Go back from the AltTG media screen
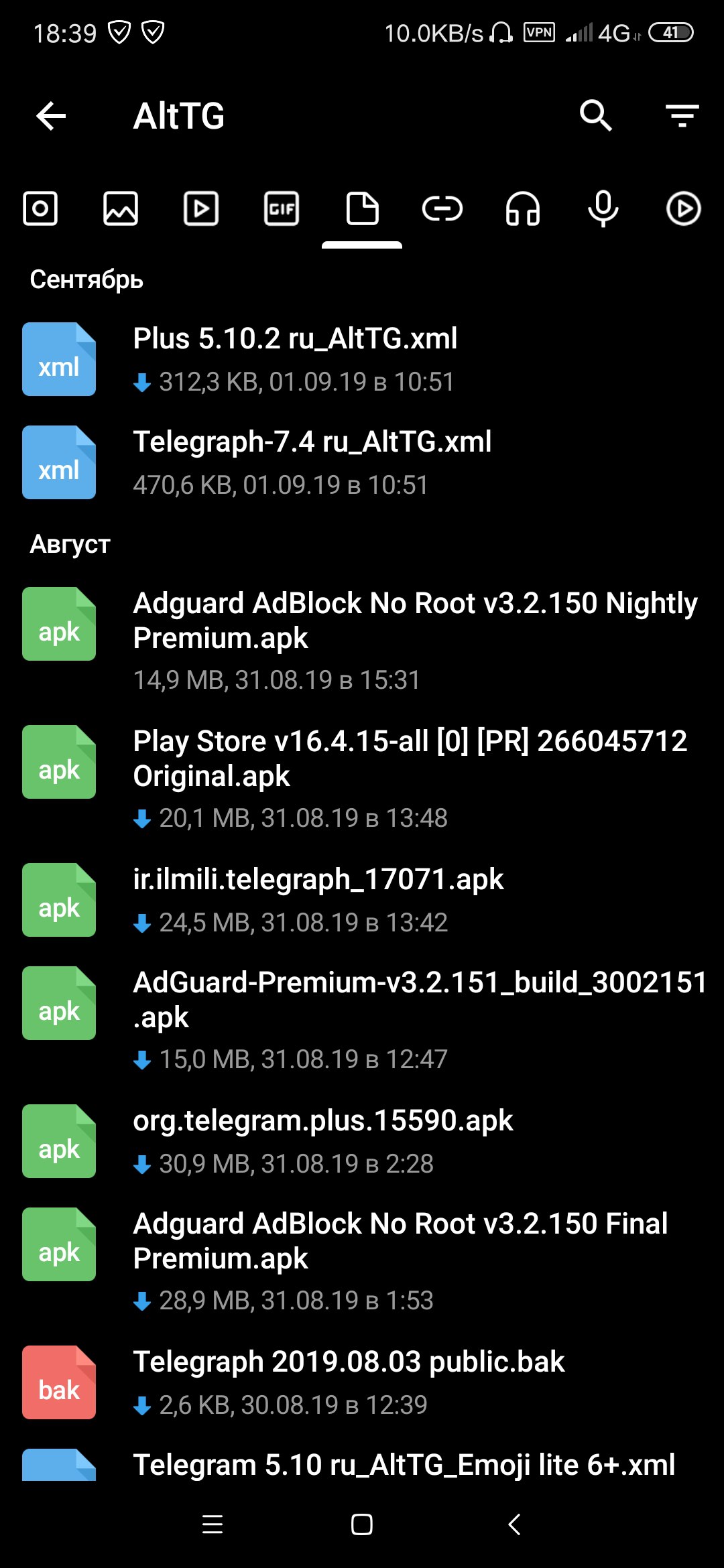The height and width of the screenshot is (1568, 724). [x=51, y=116]
